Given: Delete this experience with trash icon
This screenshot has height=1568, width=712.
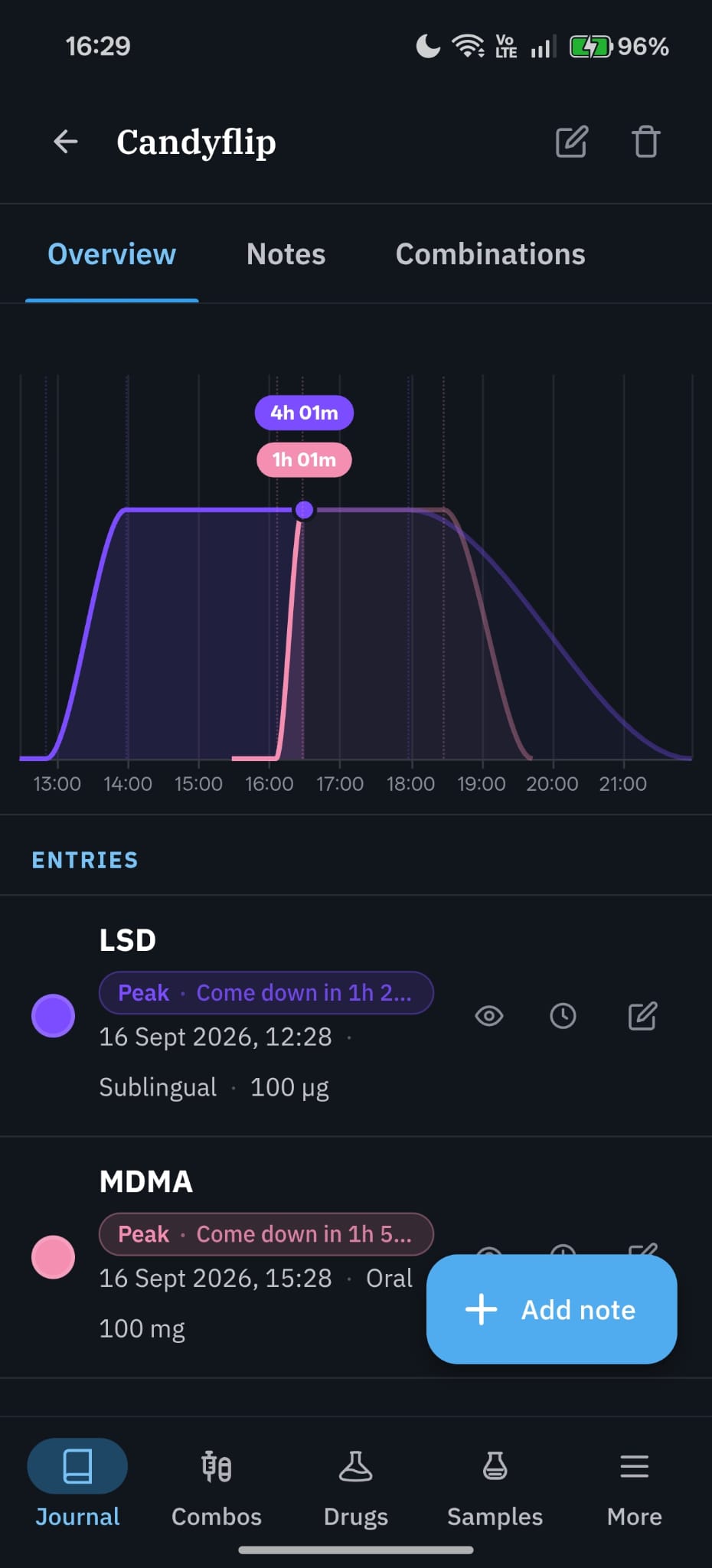Looking at the screenshot, I should click(645, 142).
